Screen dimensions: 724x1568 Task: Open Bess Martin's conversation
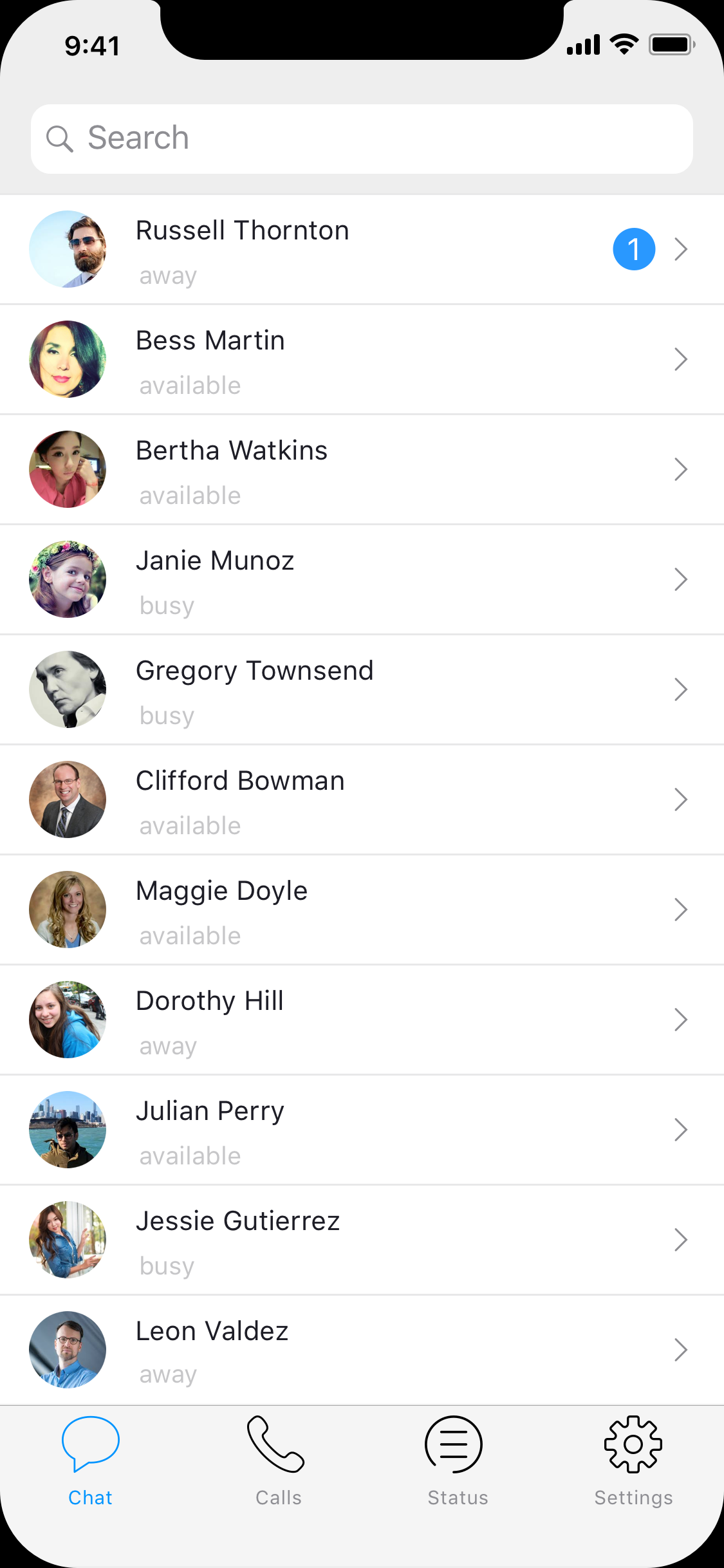pyautogui.click(x=360, y=360)
